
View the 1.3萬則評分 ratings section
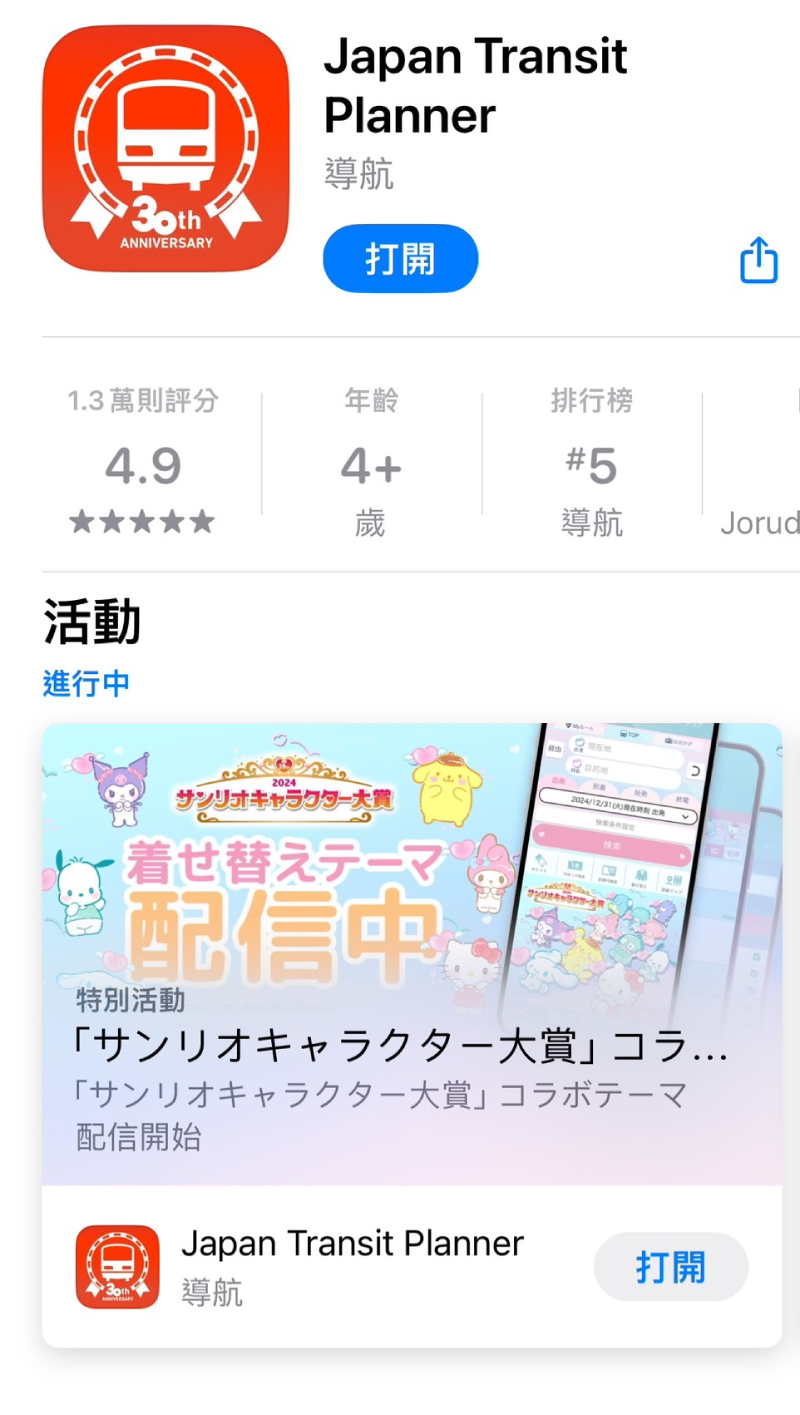click(143, 462)
